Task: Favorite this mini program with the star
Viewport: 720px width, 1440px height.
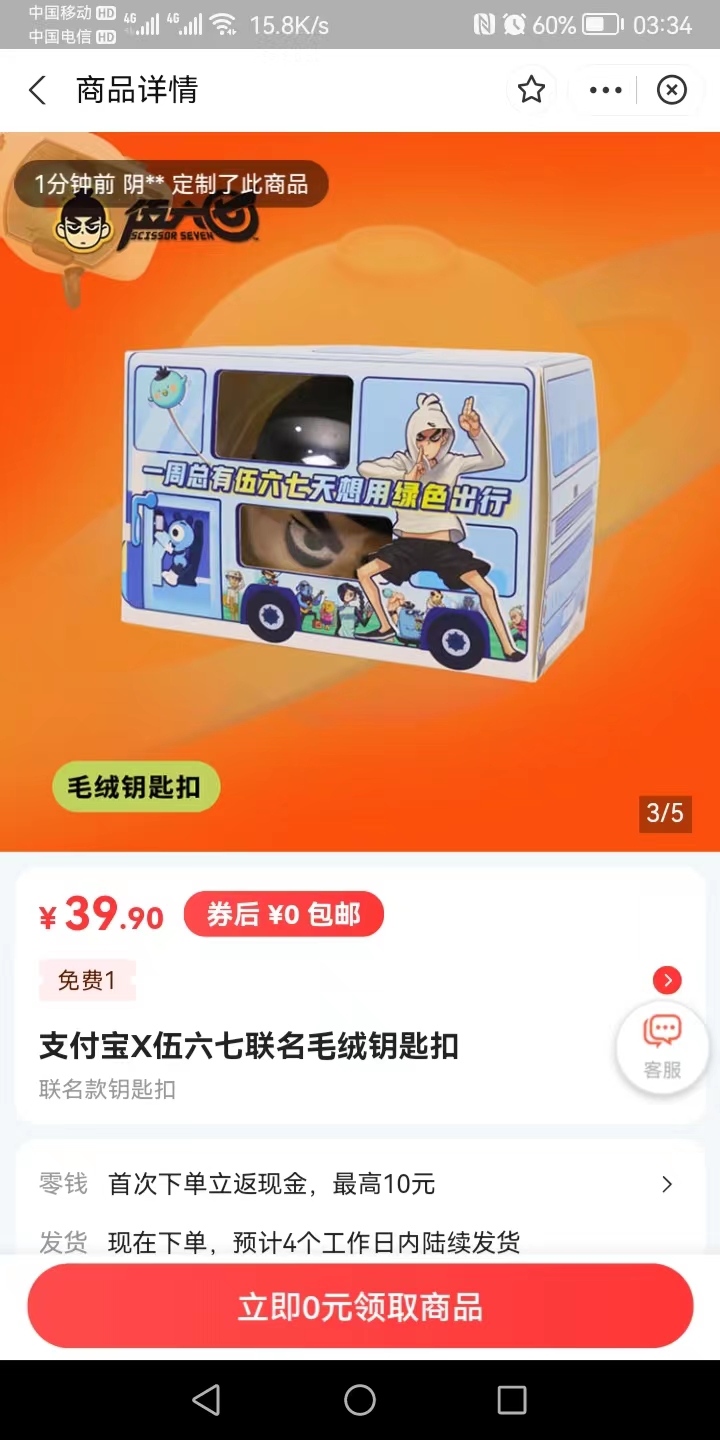Action: click(x=531, y=91)
